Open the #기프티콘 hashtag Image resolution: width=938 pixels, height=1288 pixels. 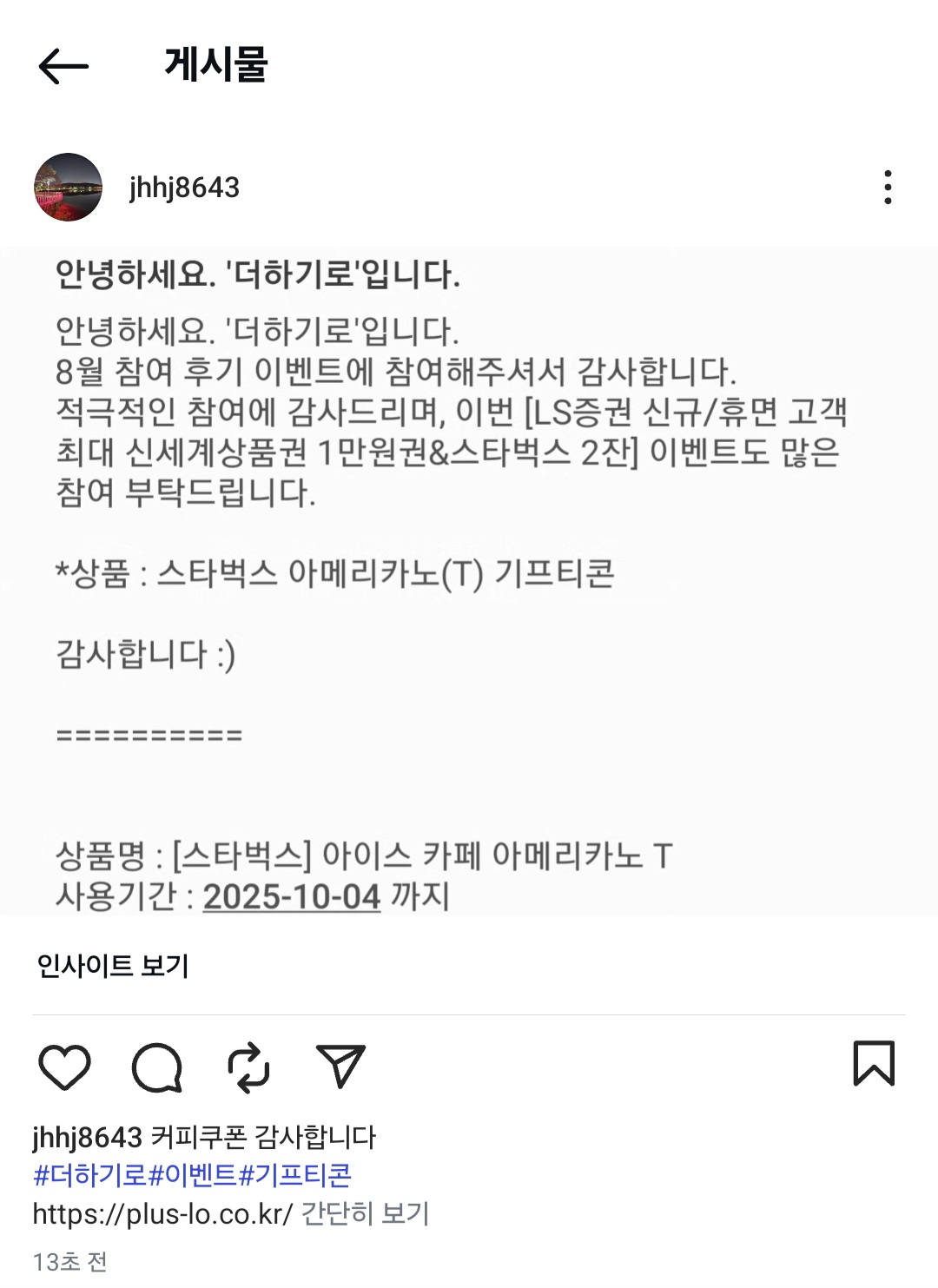(295, 1175)
